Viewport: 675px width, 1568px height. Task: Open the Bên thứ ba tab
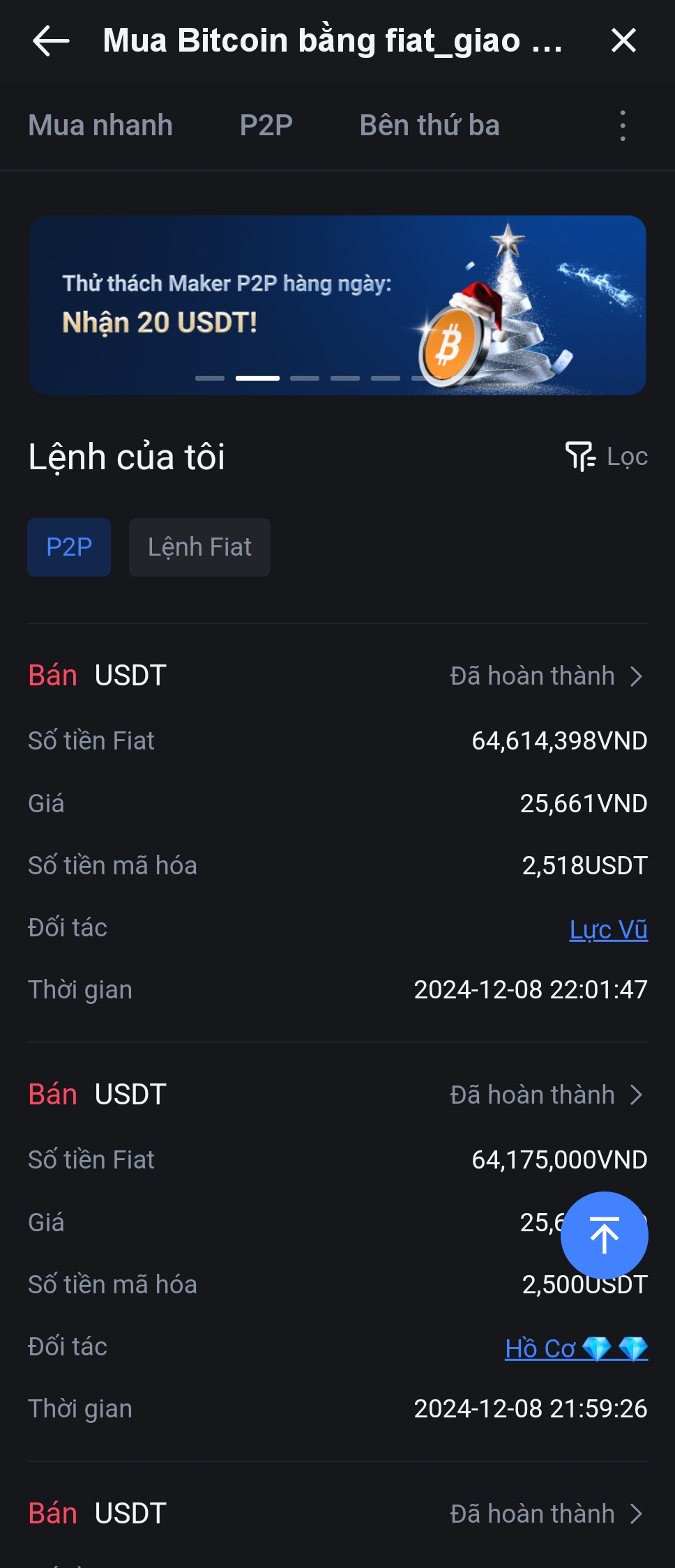point(430,125)
